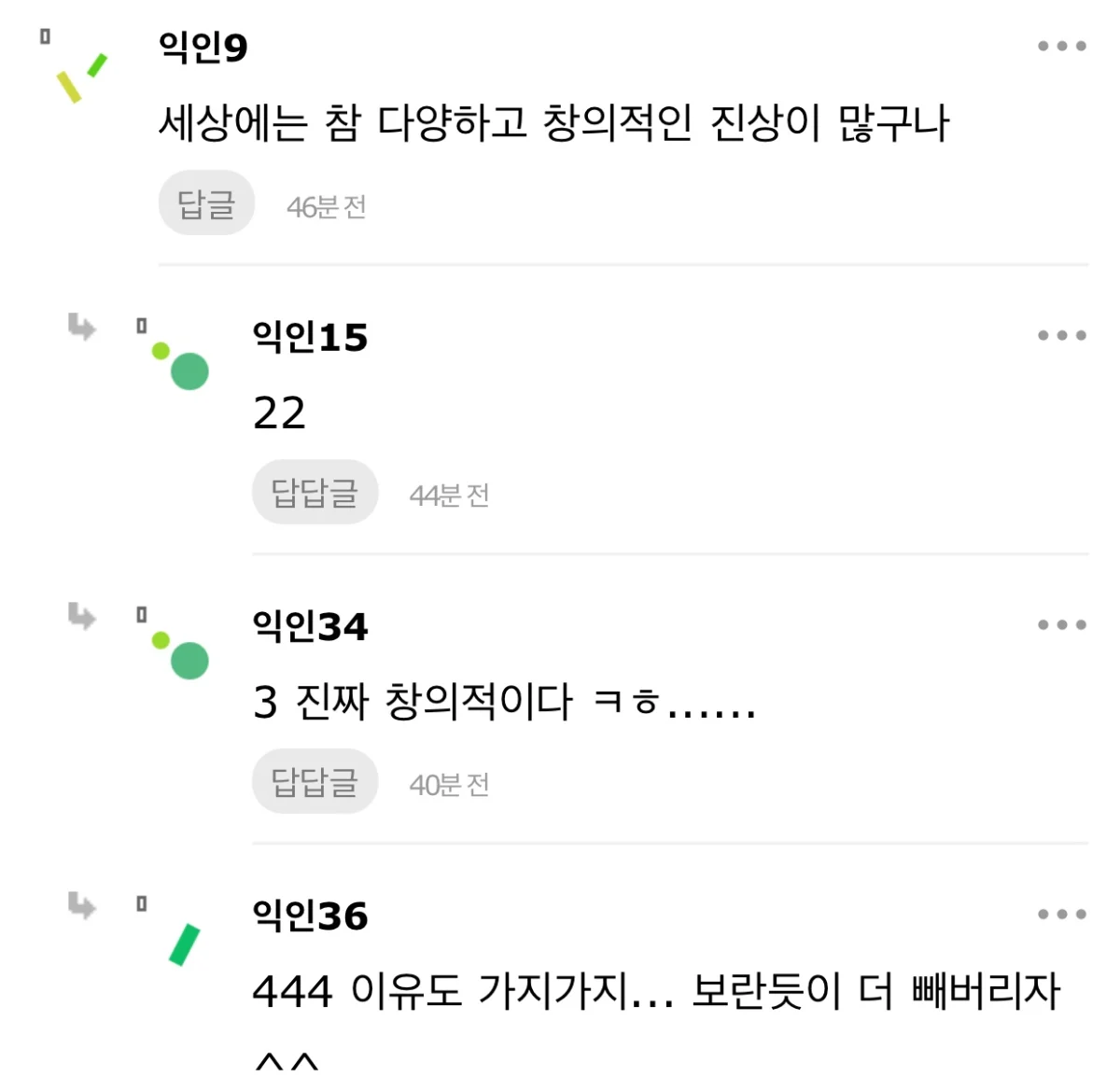Open the overflow menu on 익인9's comment
The image size is (1120, 1090).
1062,46
